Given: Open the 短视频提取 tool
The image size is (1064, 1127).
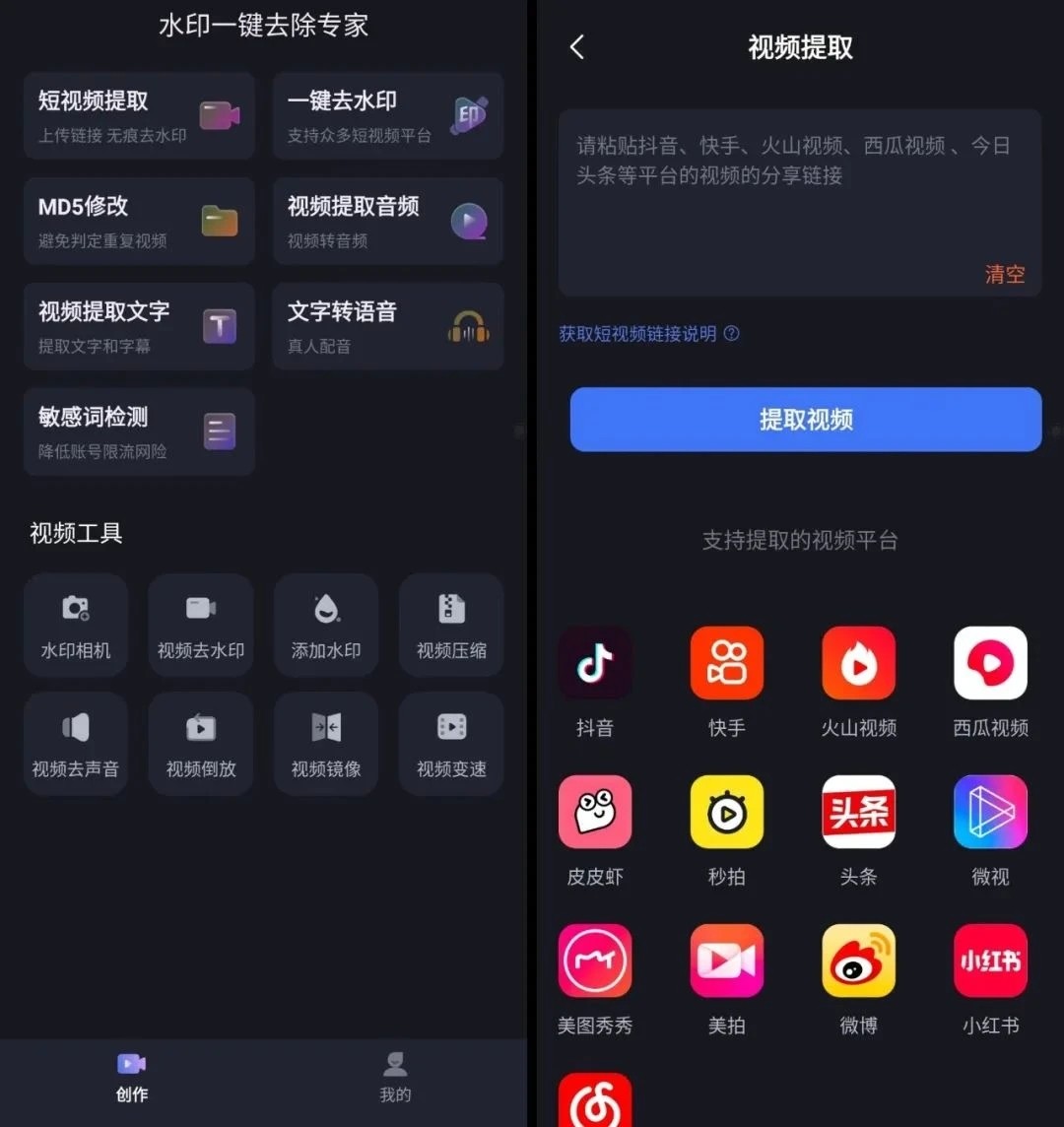Looking at the screenshot, I should tap(139, 116).
